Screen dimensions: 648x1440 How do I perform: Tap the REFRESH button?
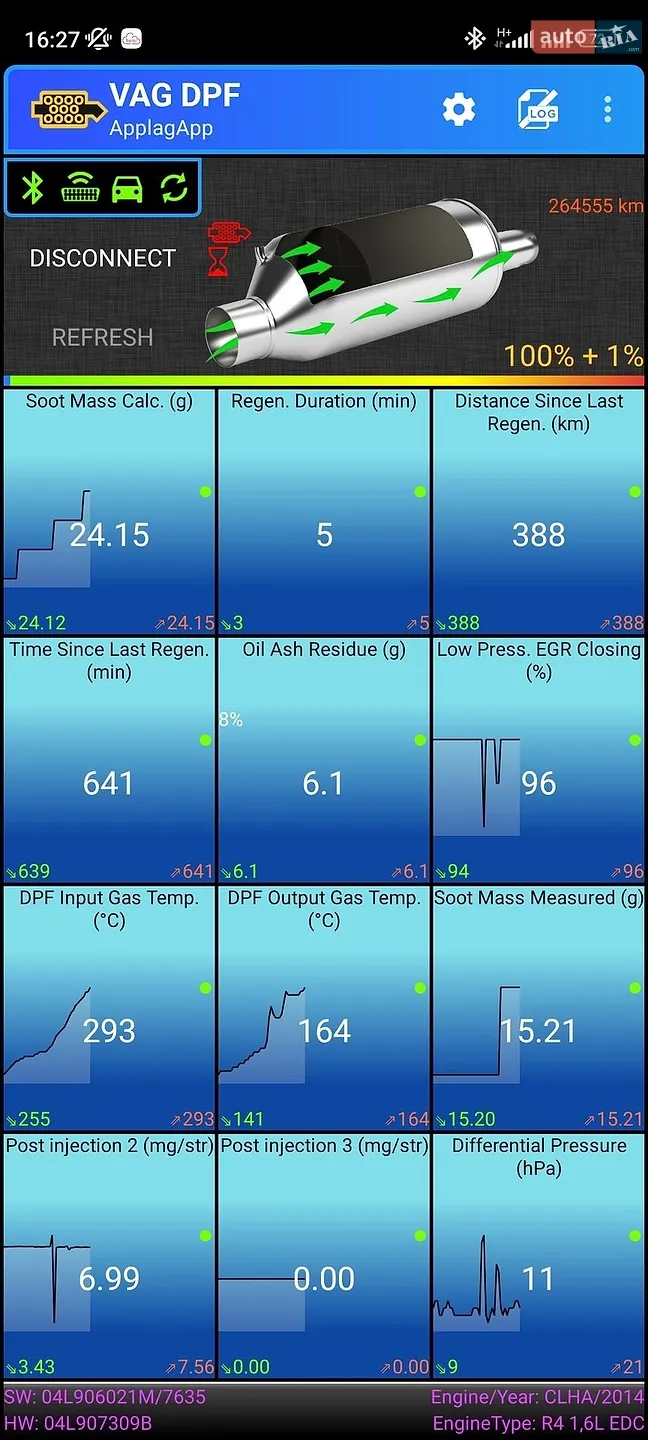coord(102,337)
